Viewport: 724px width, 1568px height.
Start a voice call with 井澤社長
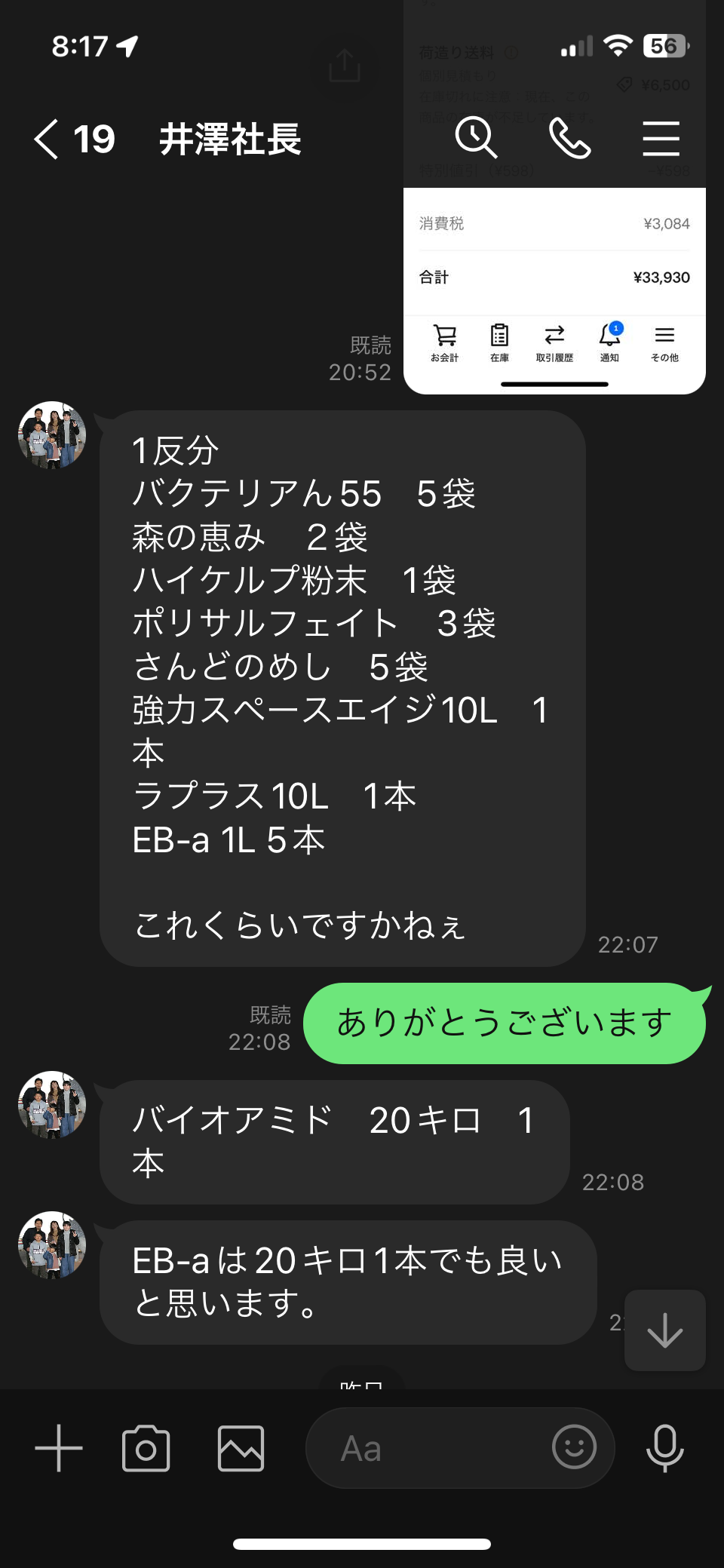pos(569,139)
